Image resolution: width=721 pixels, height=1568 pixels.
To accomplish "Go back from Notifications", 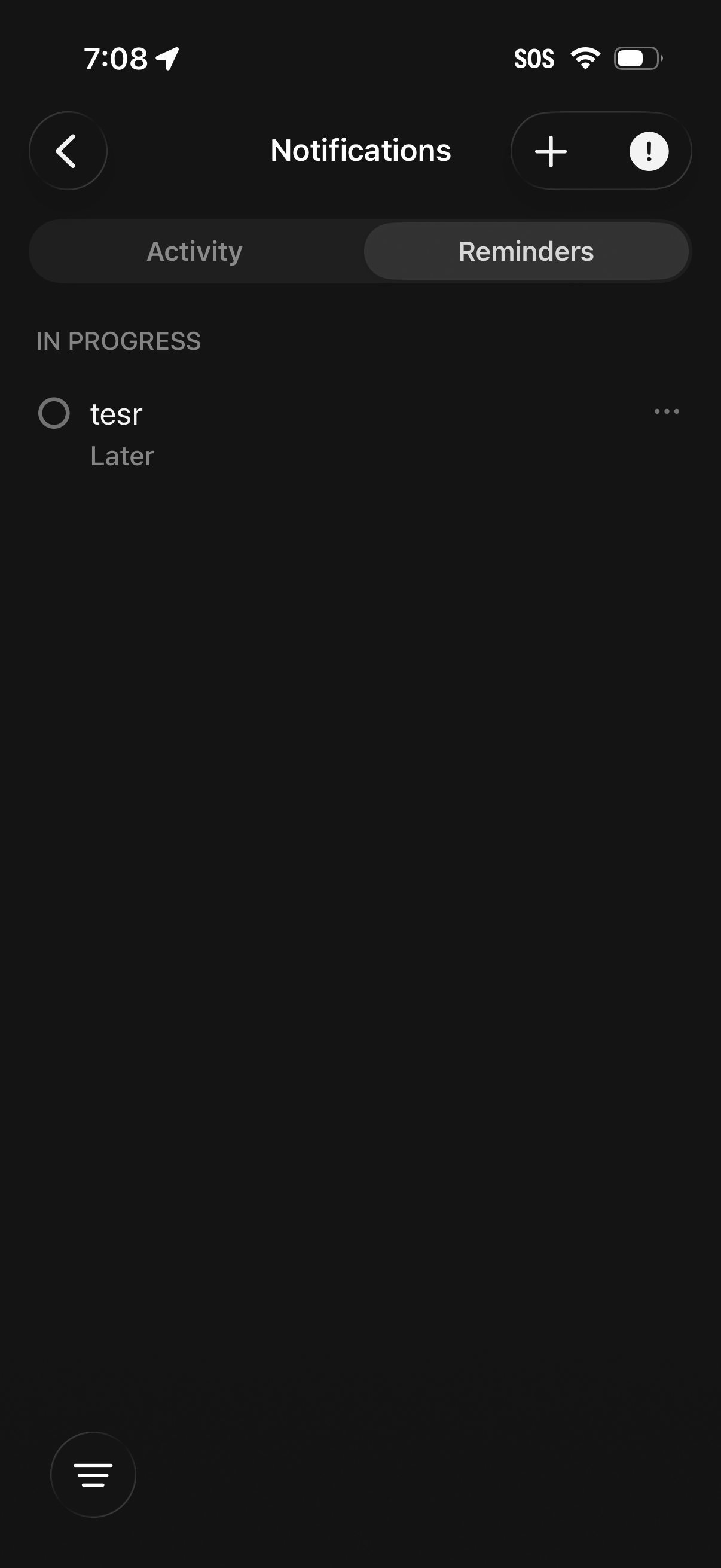I will click(x=68, y=151).
